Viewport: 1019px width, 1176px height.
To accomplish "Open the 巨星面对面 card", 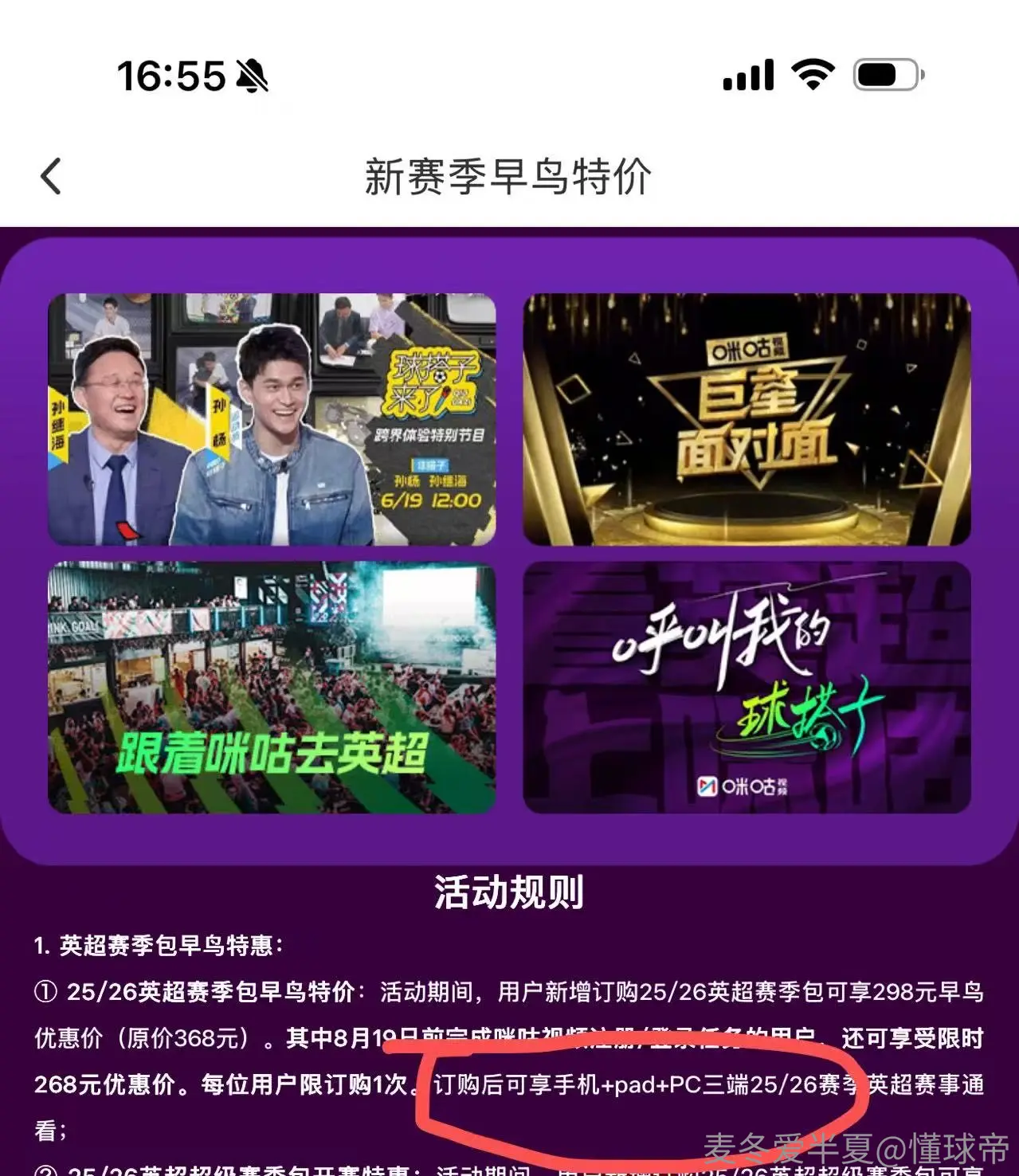I will coord(747,420).
